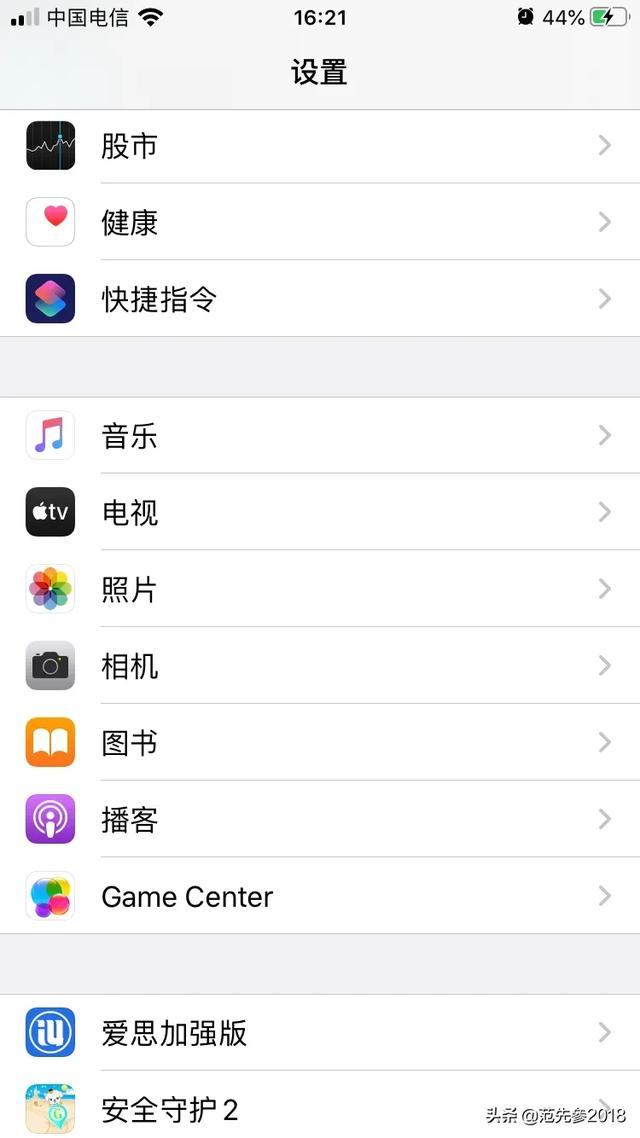The image size is (640, 1138).
Task: Select the 安全守护 2 row
Action: click(320, 1105)
